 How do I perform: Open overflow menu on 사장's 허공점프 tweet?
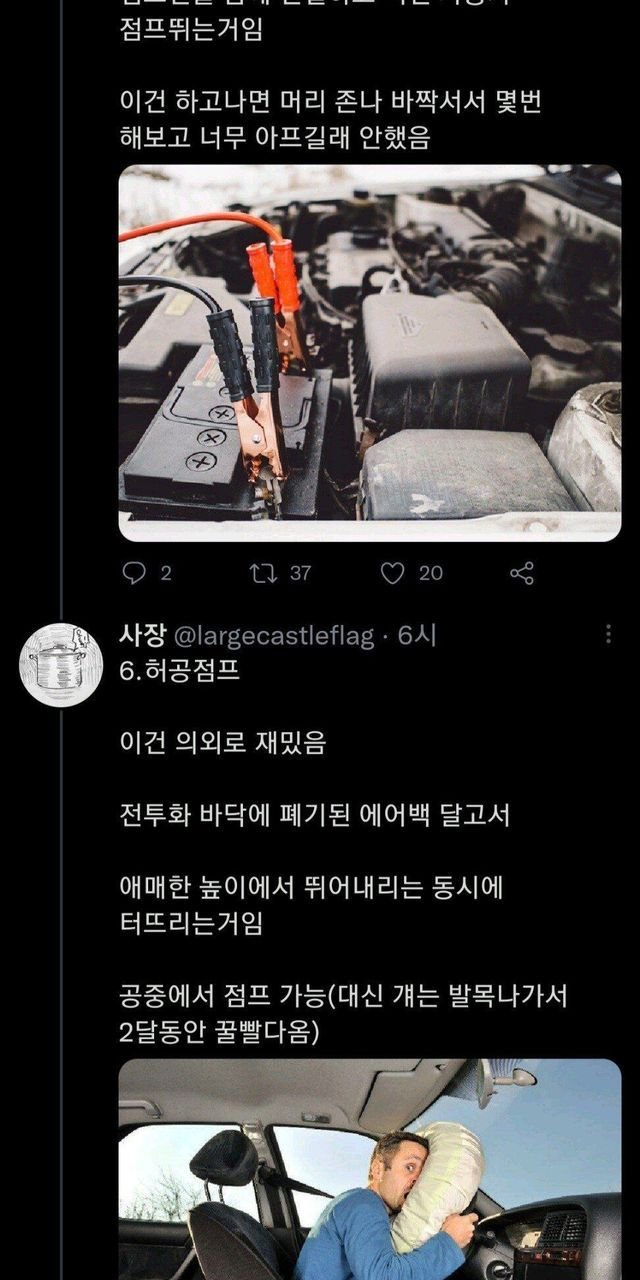point(609,635)
